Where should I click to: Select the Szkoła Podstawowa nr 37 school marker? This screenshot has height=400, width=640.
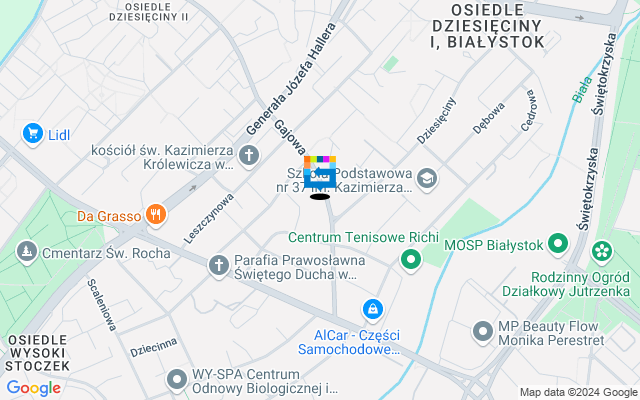point(427,178)
